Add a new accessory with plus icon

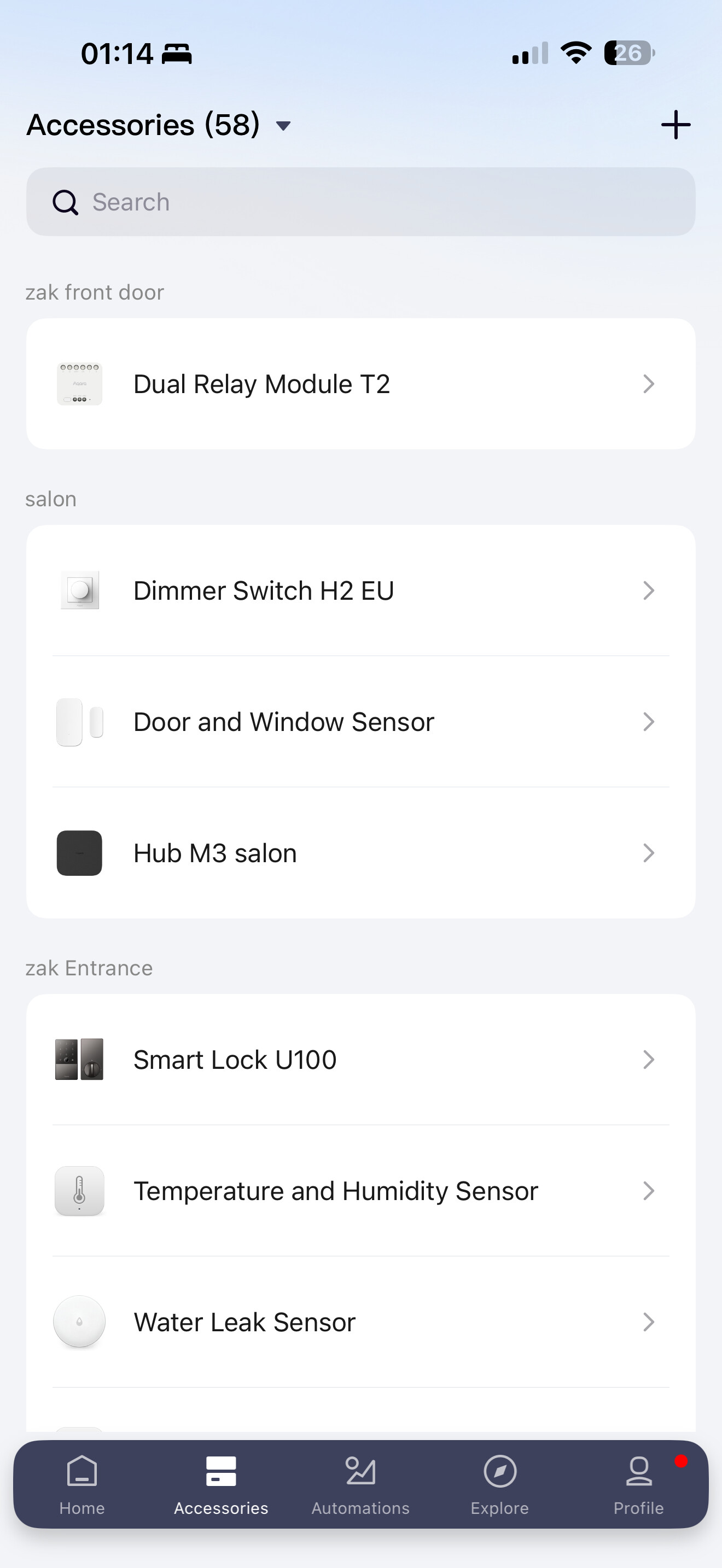tap(675, 125)
